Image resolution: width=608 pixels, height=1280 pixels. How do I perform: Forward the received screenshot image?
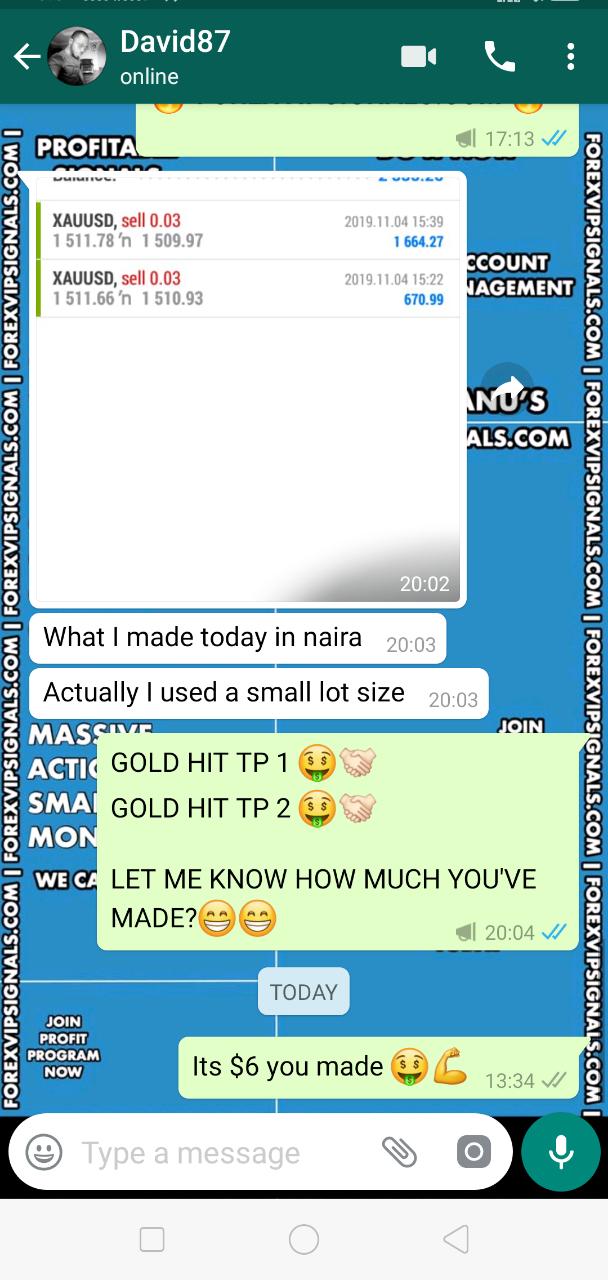point(507,388)
